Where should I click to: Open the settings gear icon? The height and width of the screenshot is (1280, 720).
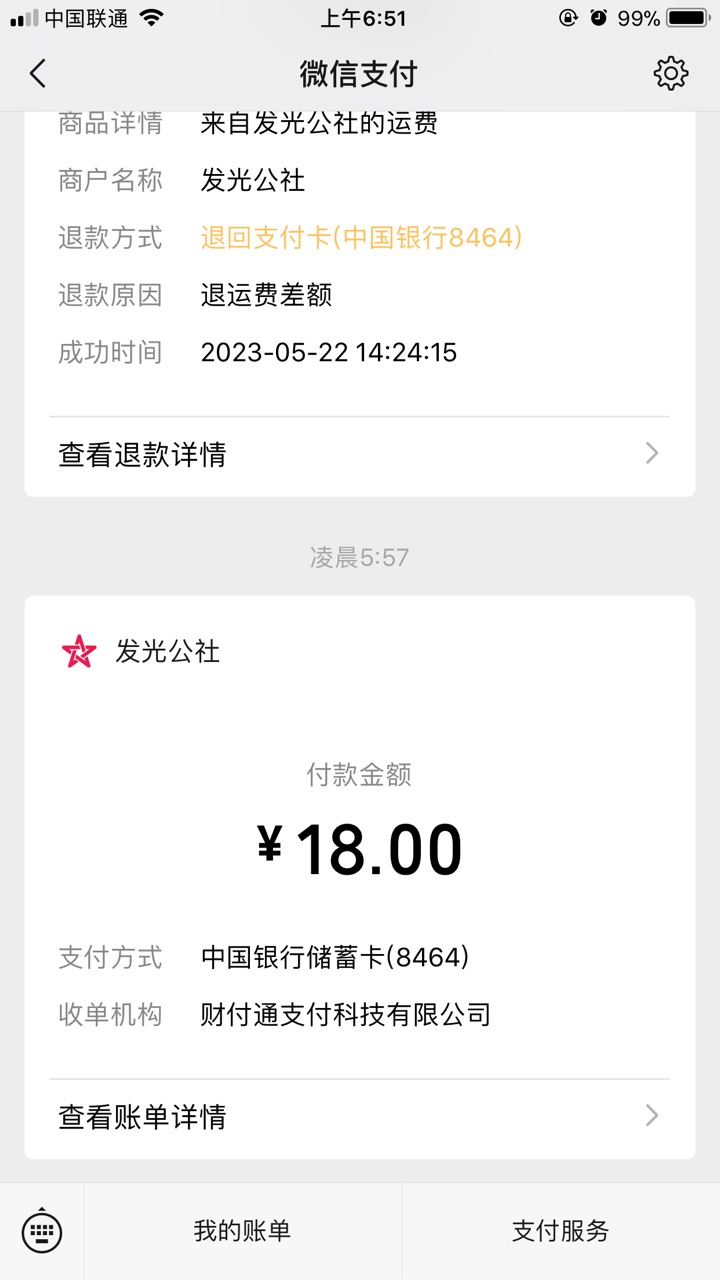[x=670, y=73]
